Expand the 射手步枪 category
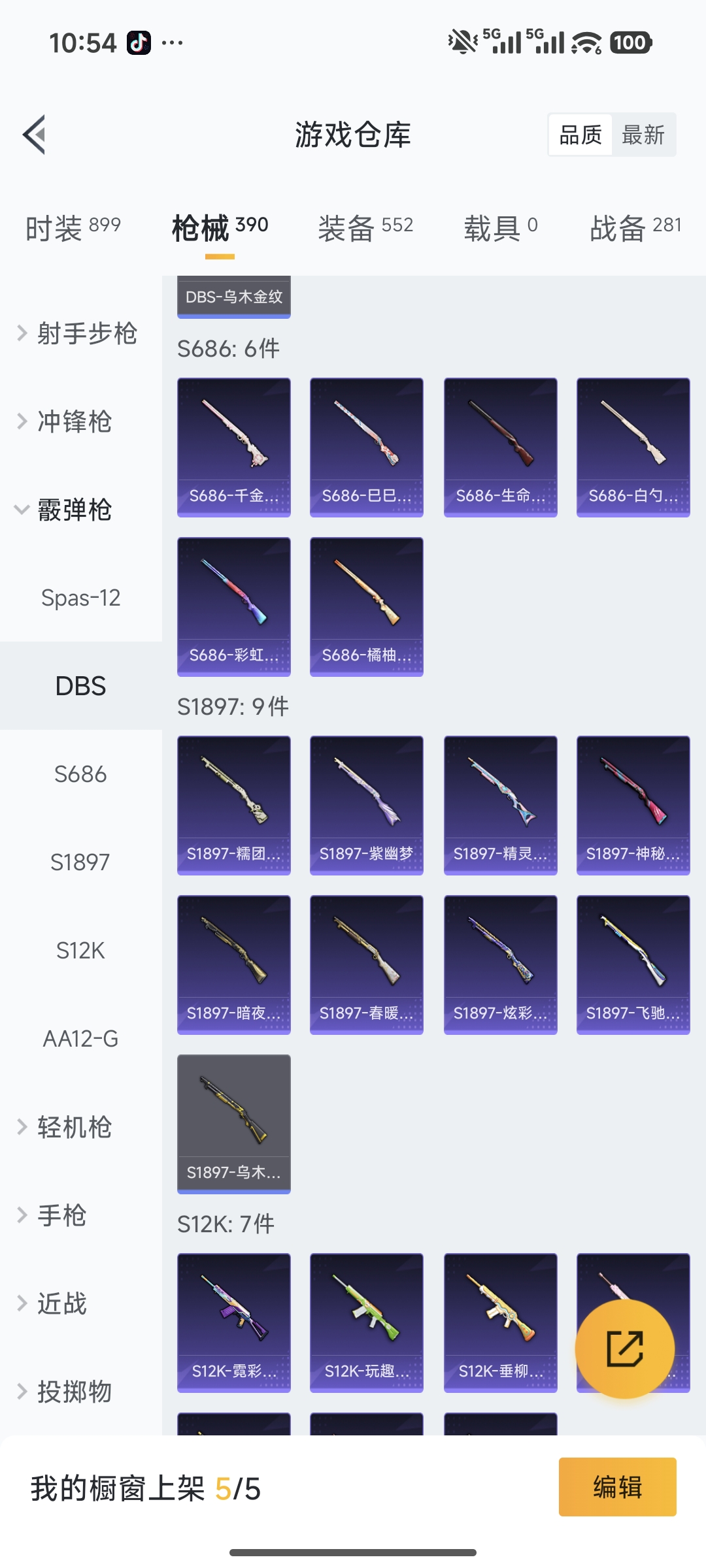The image size is (706, 1568). pyautogui.click(x=87, y=334)
